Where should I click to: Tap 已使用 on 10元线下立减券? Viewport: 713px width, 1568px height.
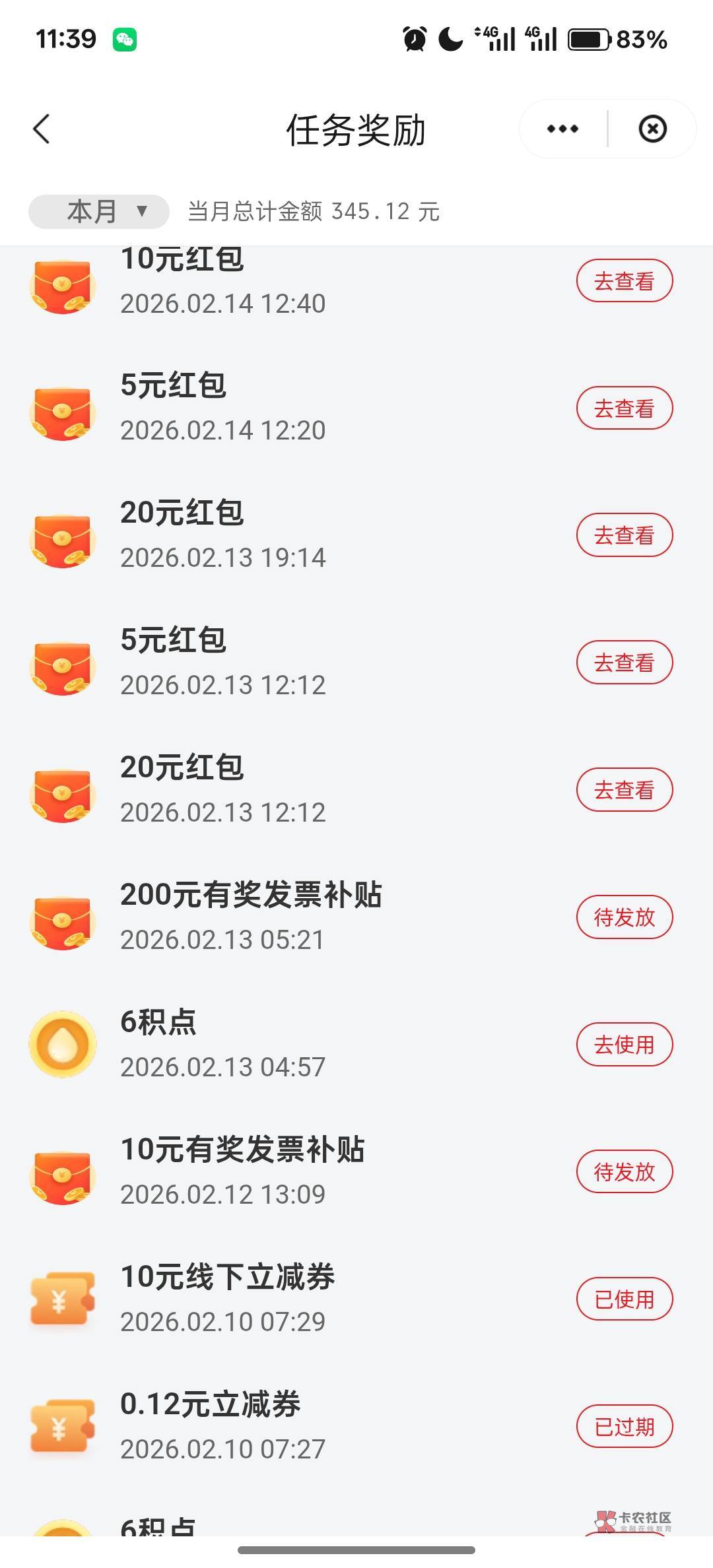pos(625,1299)
